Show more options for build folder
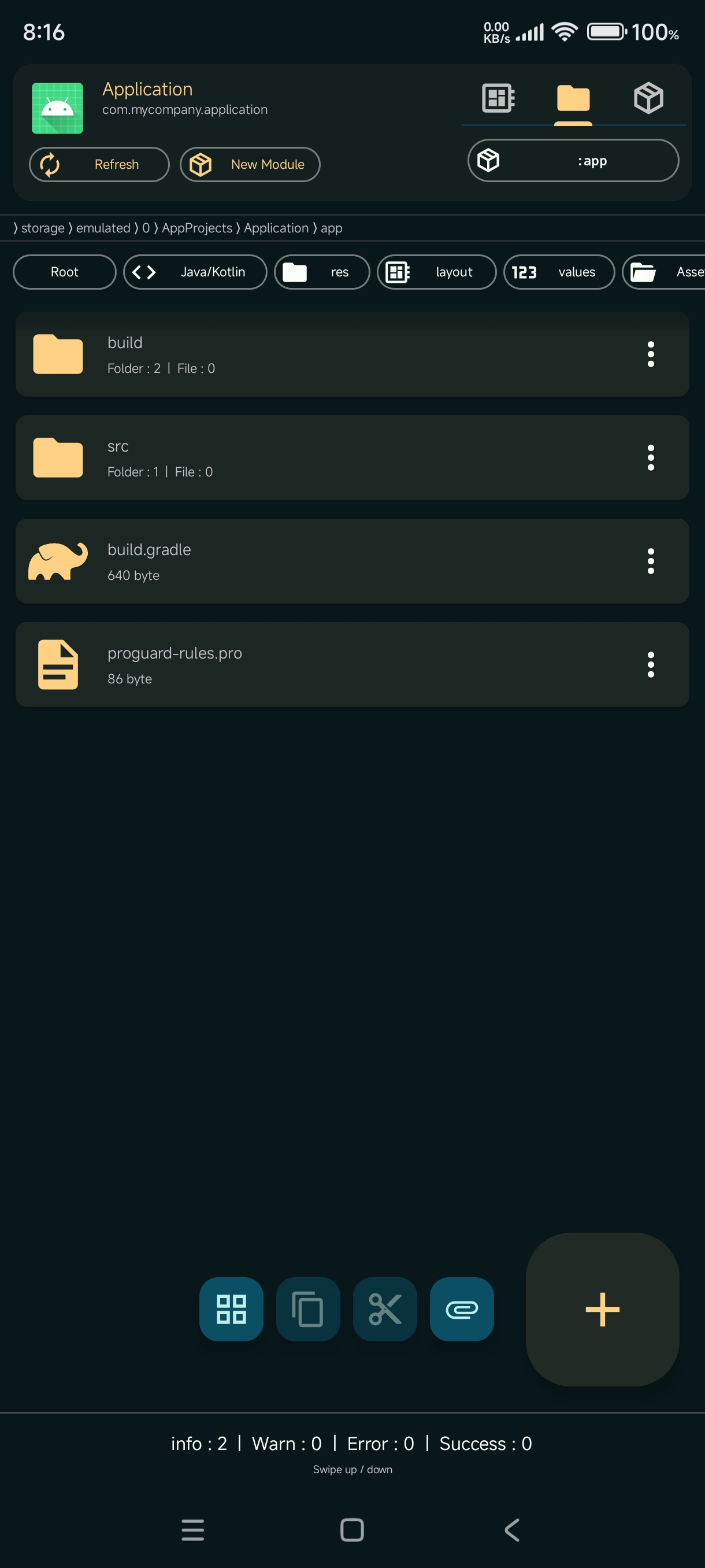705x1568 pixels. click(x=650, y=354)
